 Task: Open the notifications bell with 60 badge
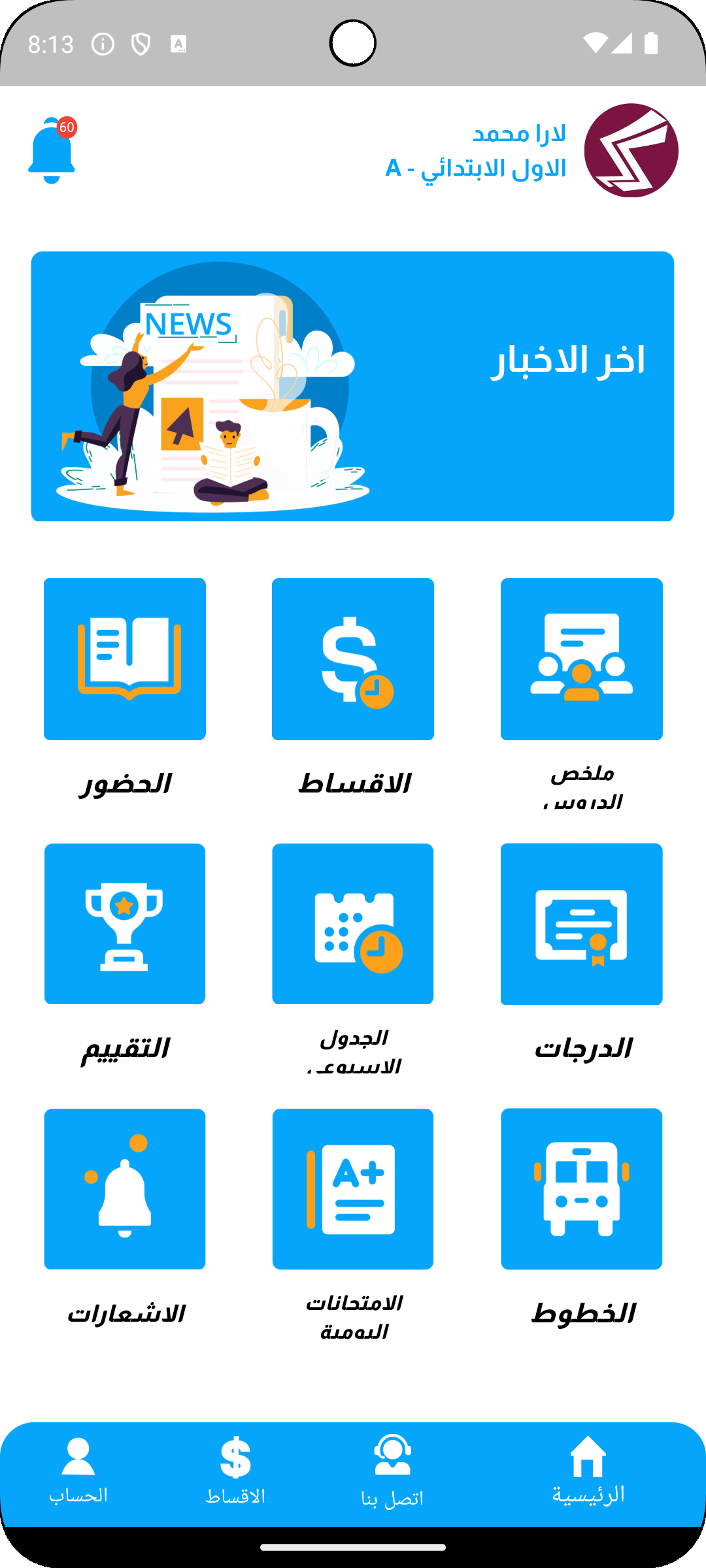52,151
